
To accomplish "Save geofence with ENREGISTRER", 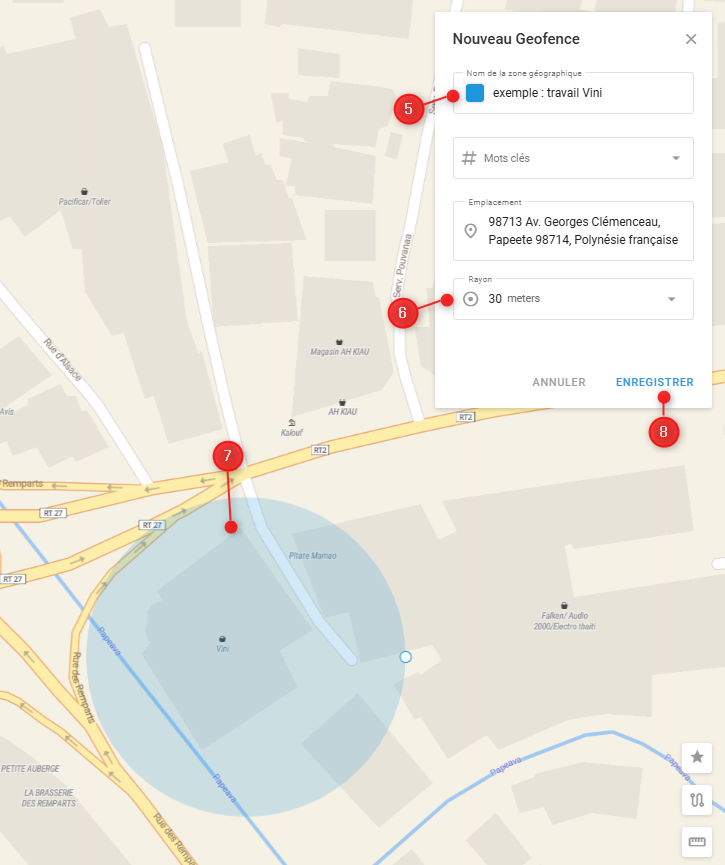I will point(654,382).
